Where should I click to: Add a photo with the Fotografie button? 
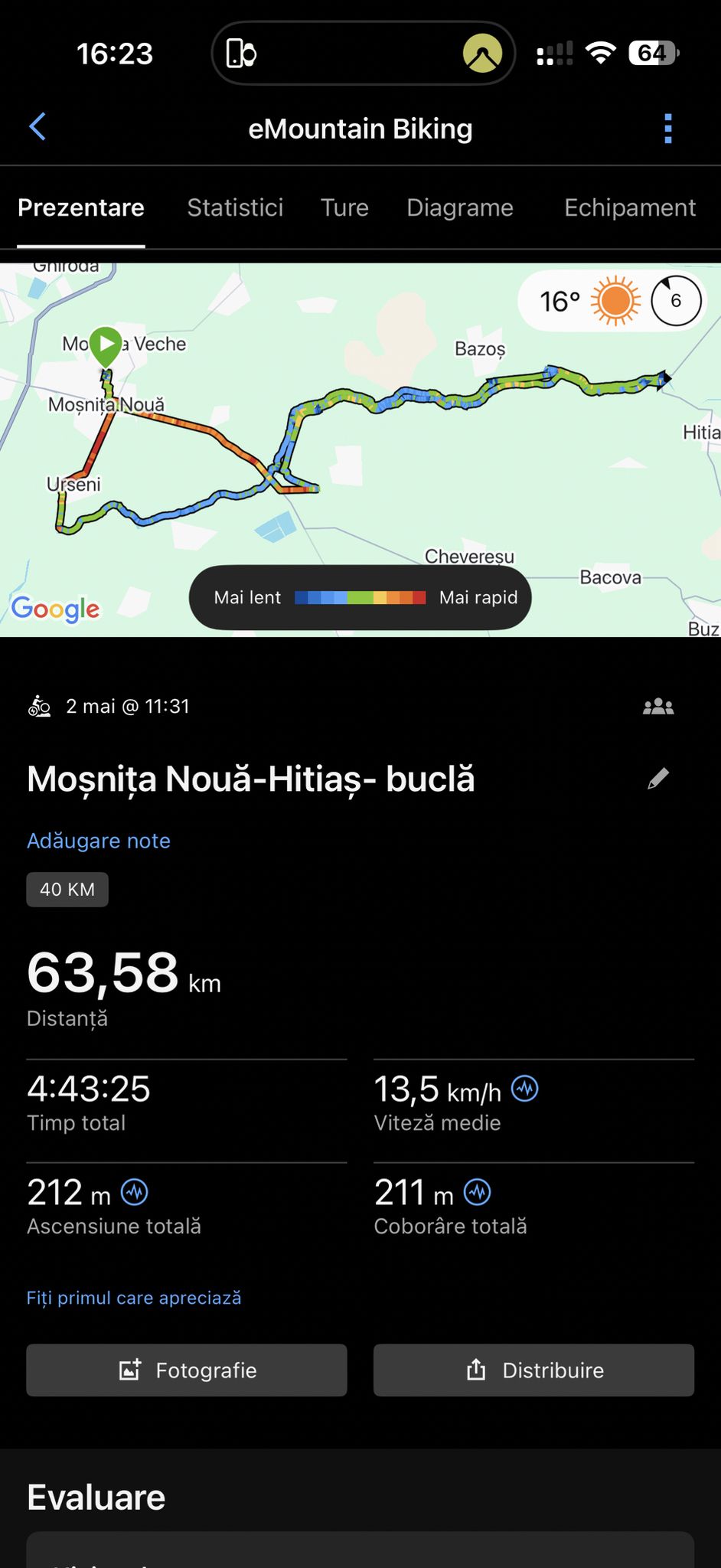187,1370
